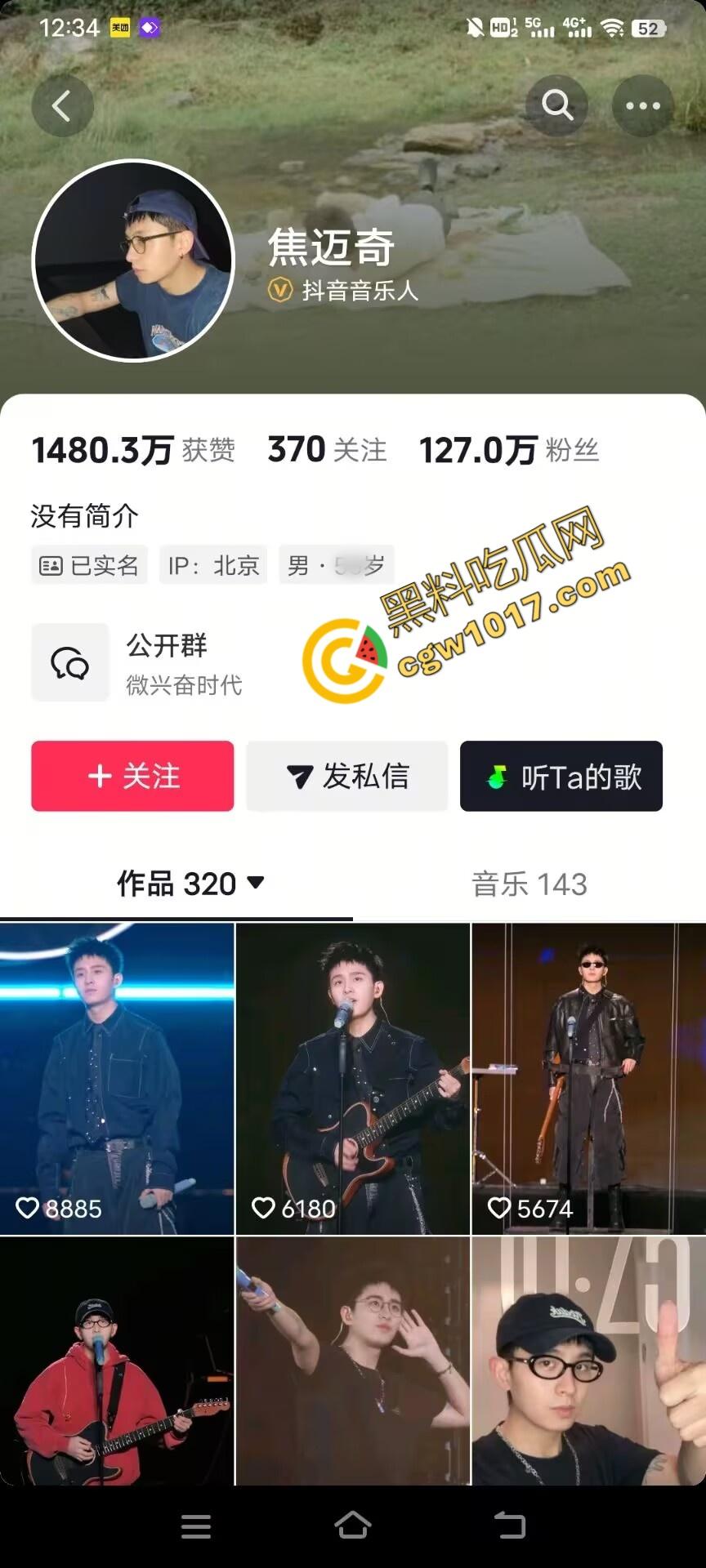The image size is (706, 1568).
Task: Open the IP属地 北京 tag
Action: [213, 564]
